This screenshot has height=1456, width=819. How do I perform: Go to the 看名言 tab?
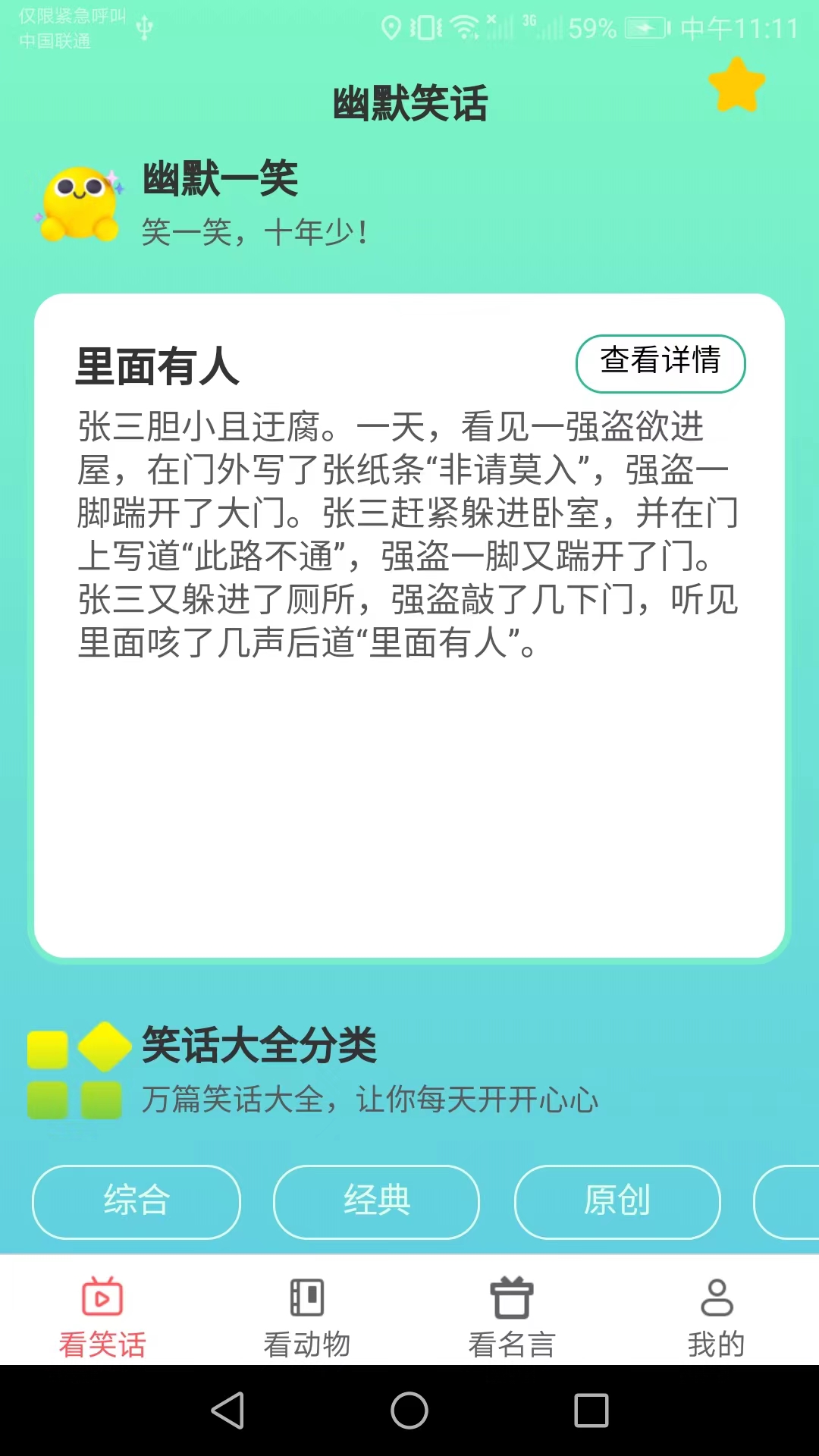pyautogui.click(x=512, y=1317)
